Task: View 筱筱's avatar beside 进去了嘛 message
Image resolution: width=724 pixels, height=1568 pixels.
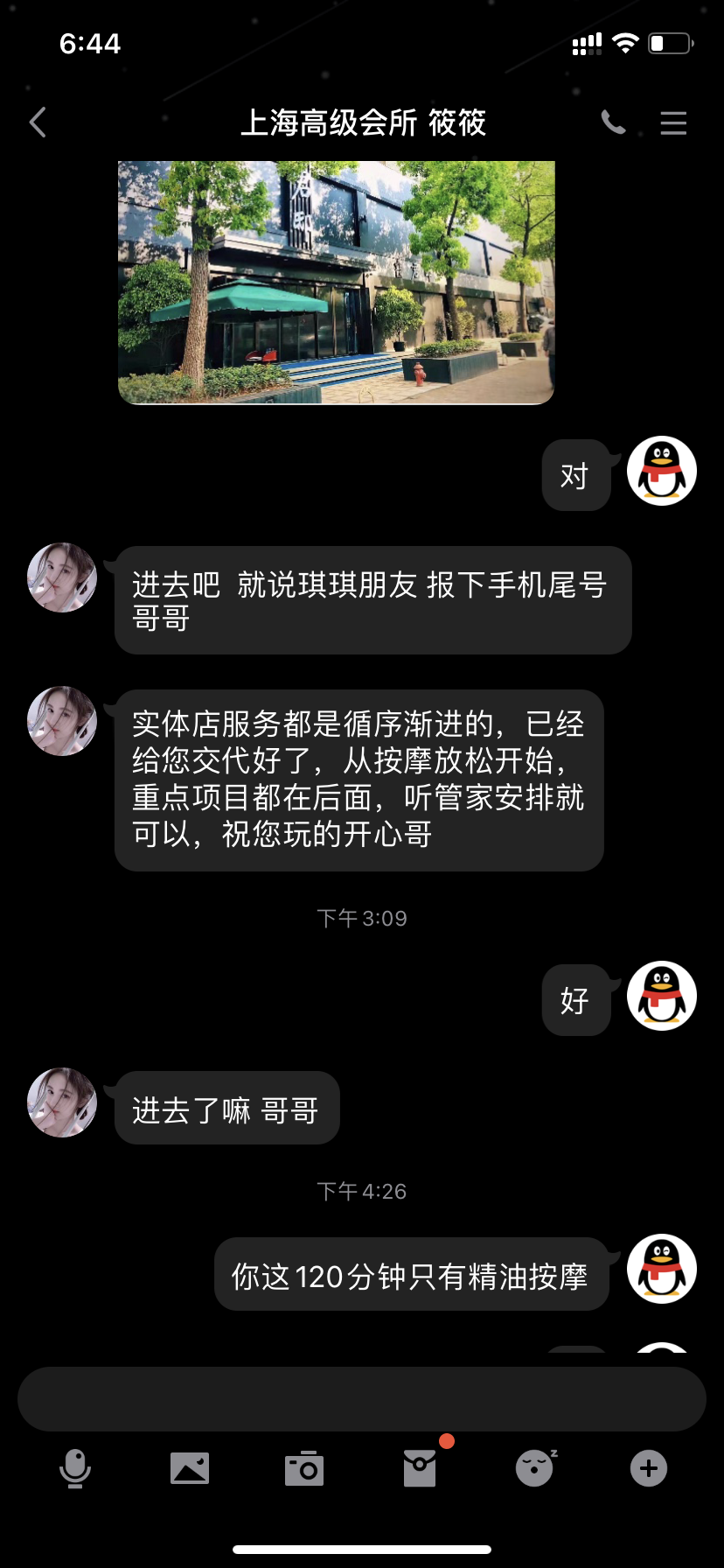Action: coord(62,1102)
